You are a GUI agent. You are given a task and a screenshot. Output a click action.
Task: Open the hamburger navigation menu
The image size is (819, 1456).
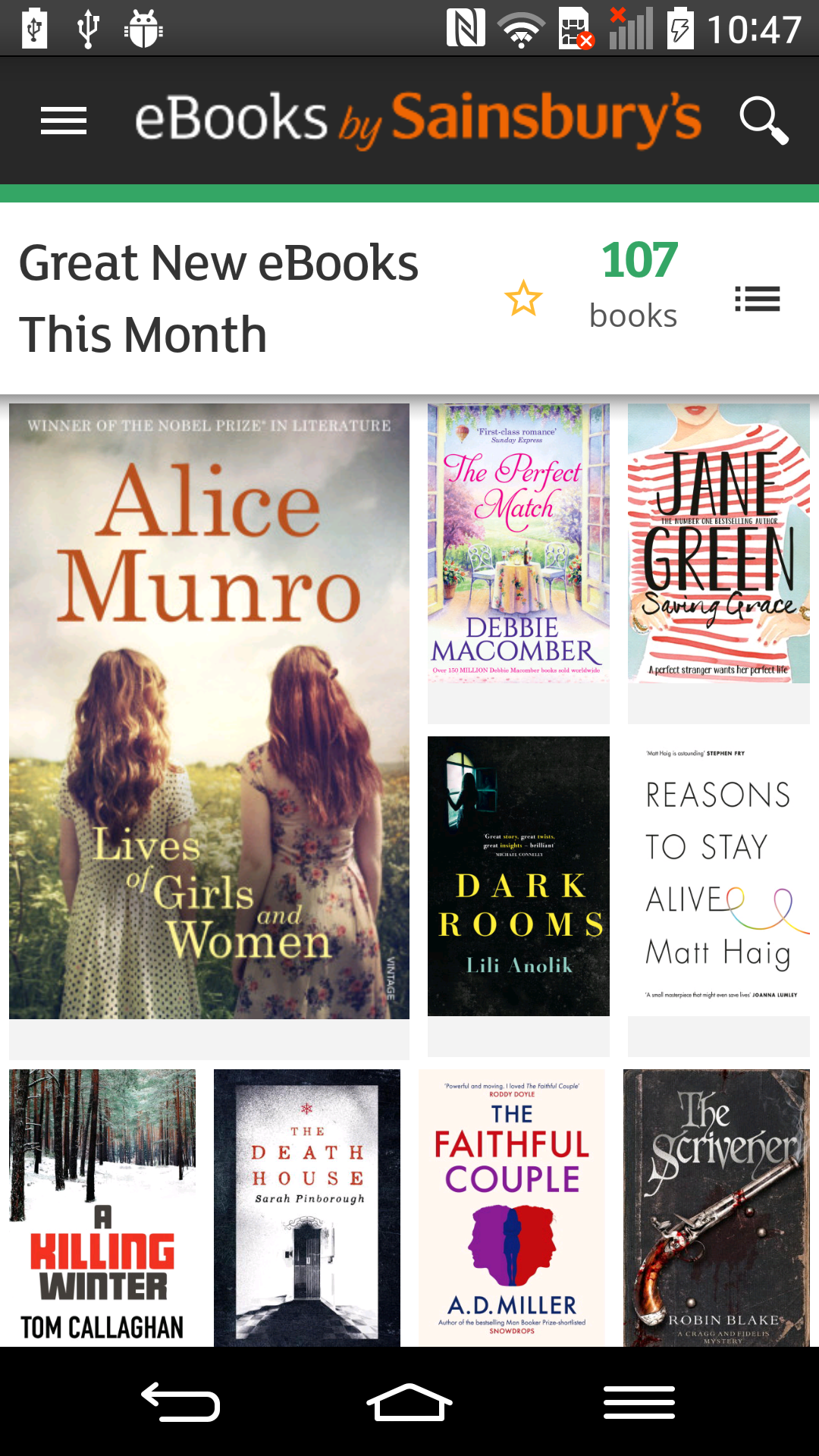coord(64,121)
